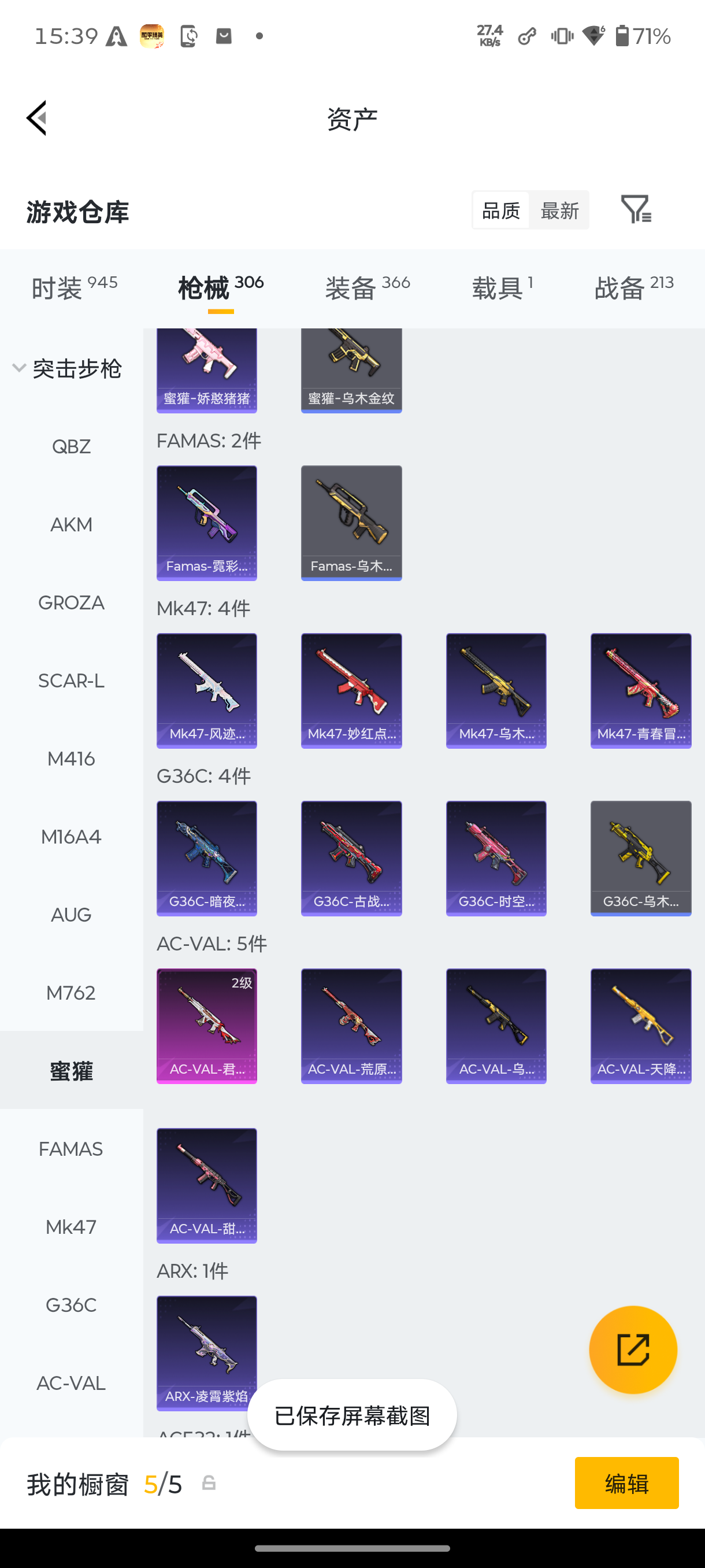Switch to the 战备 tab

634,287
